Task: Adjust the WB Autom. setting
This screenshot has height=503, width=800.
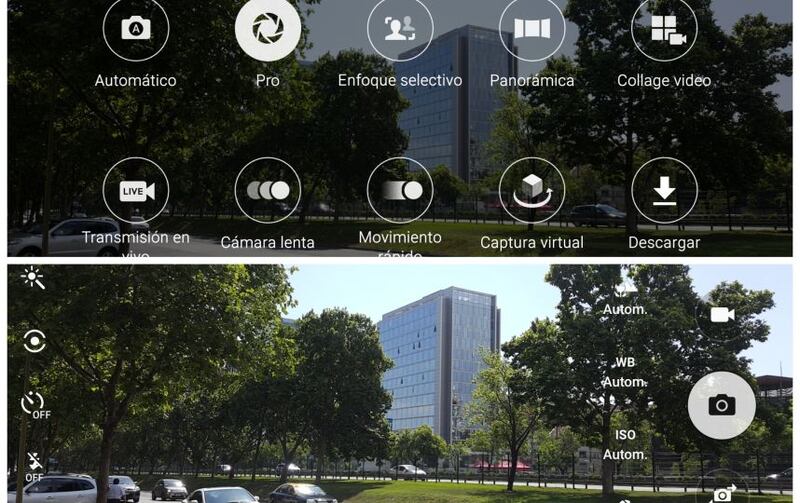Action: pyautogui.click(x=625, y=372)
